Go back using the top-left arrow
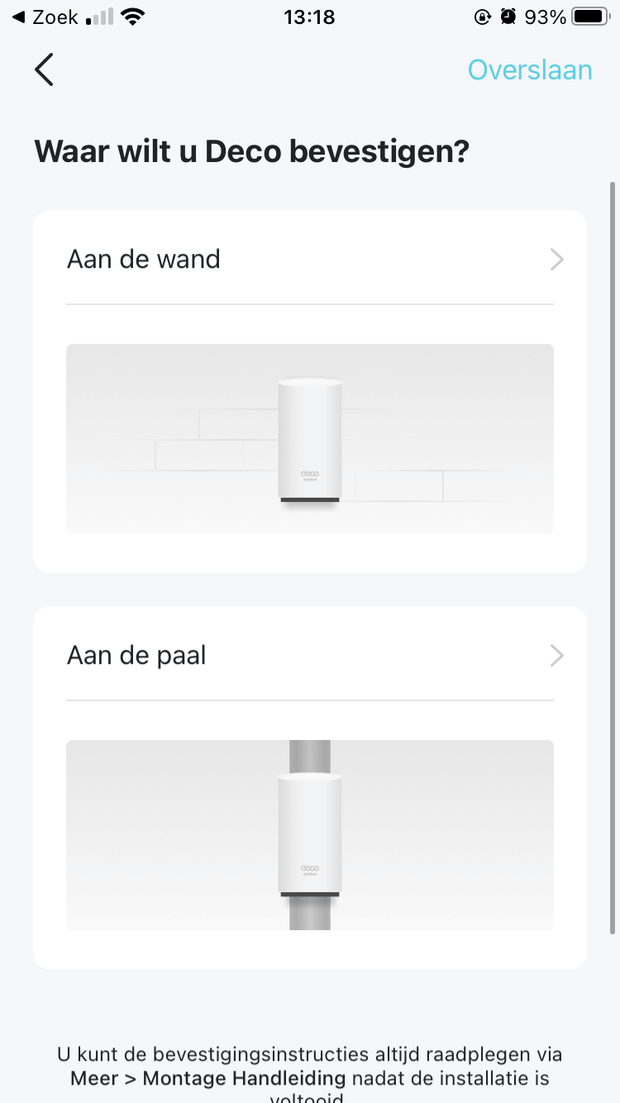This screenshot has height=1103, width=620. [44, 70]
